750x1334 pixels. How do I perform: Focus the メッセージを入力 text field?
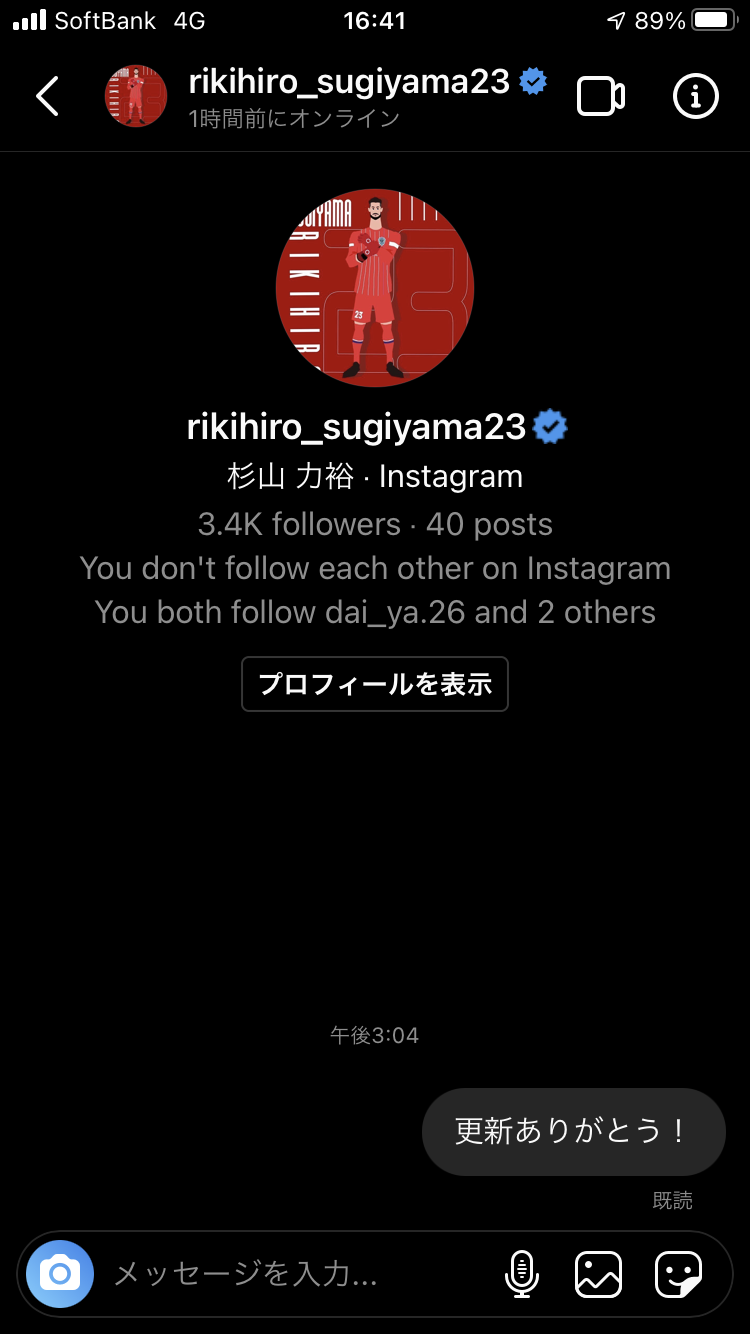tap(290, 1274)
